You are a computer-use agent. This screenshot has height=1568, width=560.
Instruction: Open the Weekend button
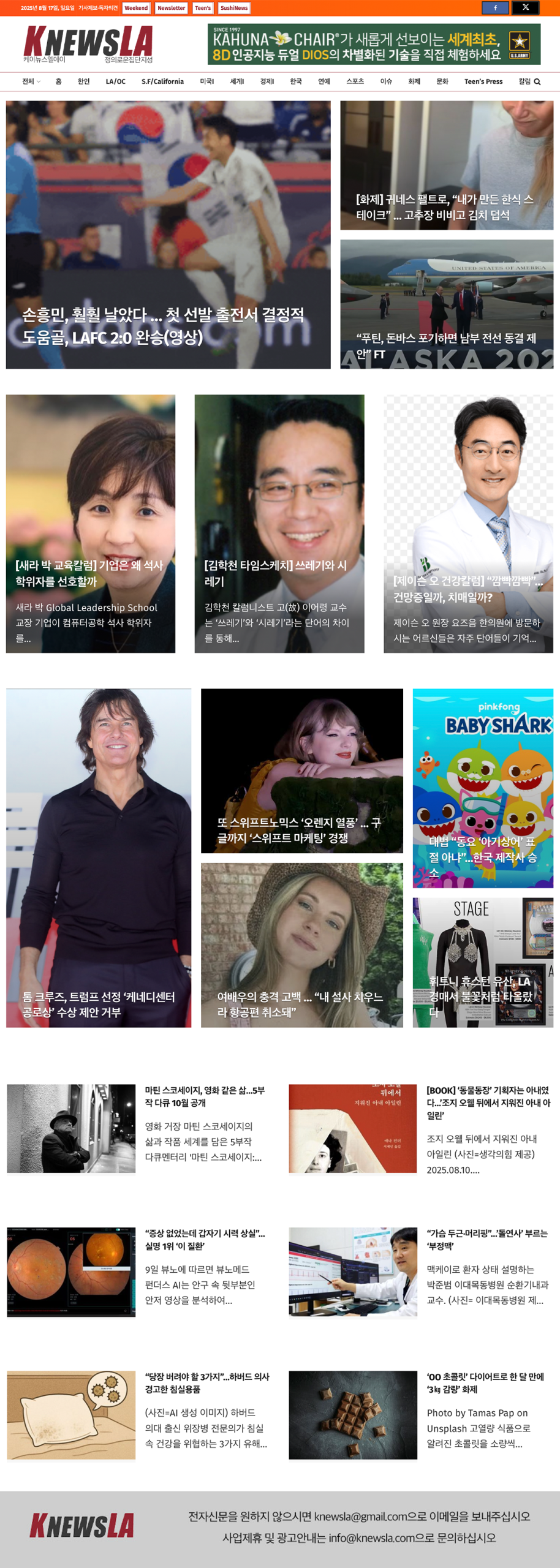pyautogui.click(x=136, y=8)
